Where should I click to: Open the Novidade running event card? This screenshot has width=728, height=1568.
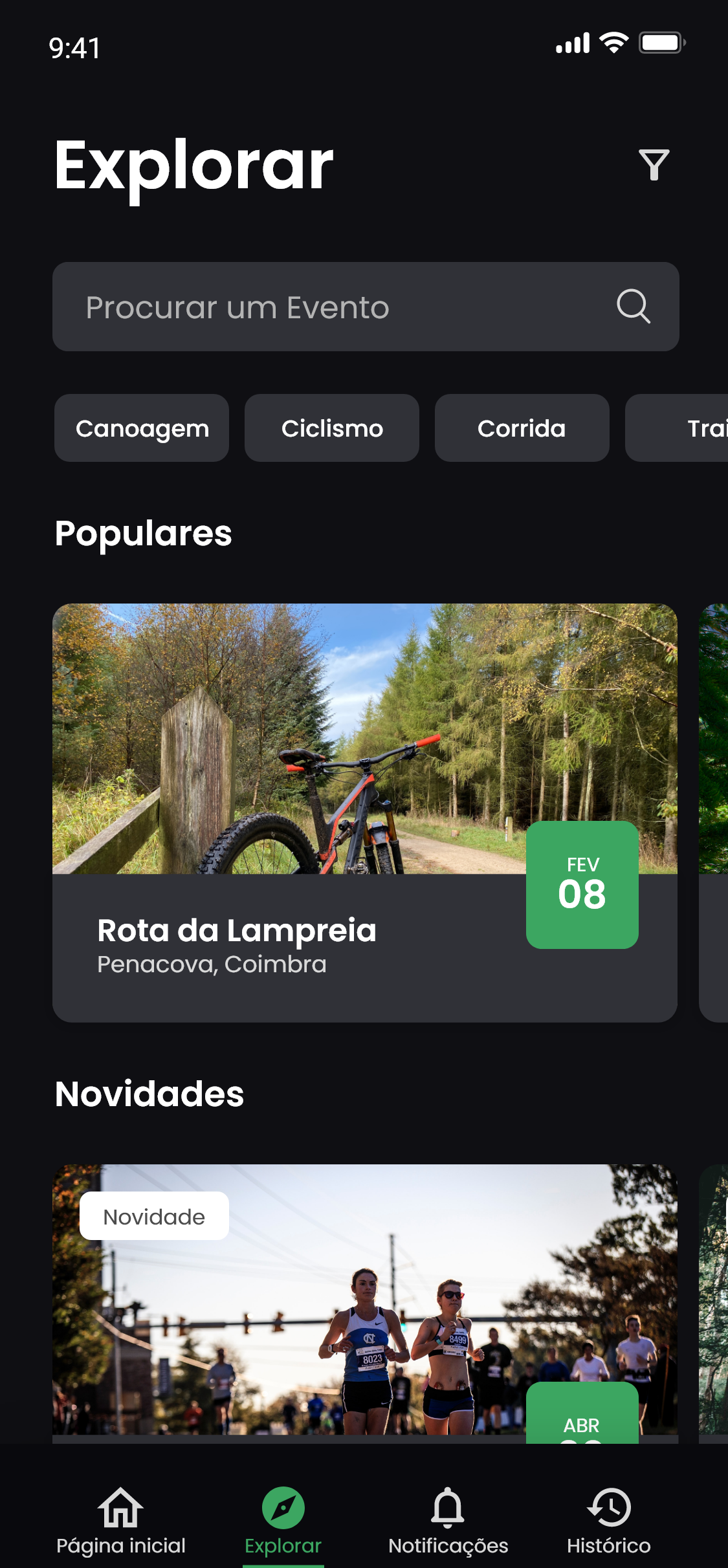point(365,1300)
